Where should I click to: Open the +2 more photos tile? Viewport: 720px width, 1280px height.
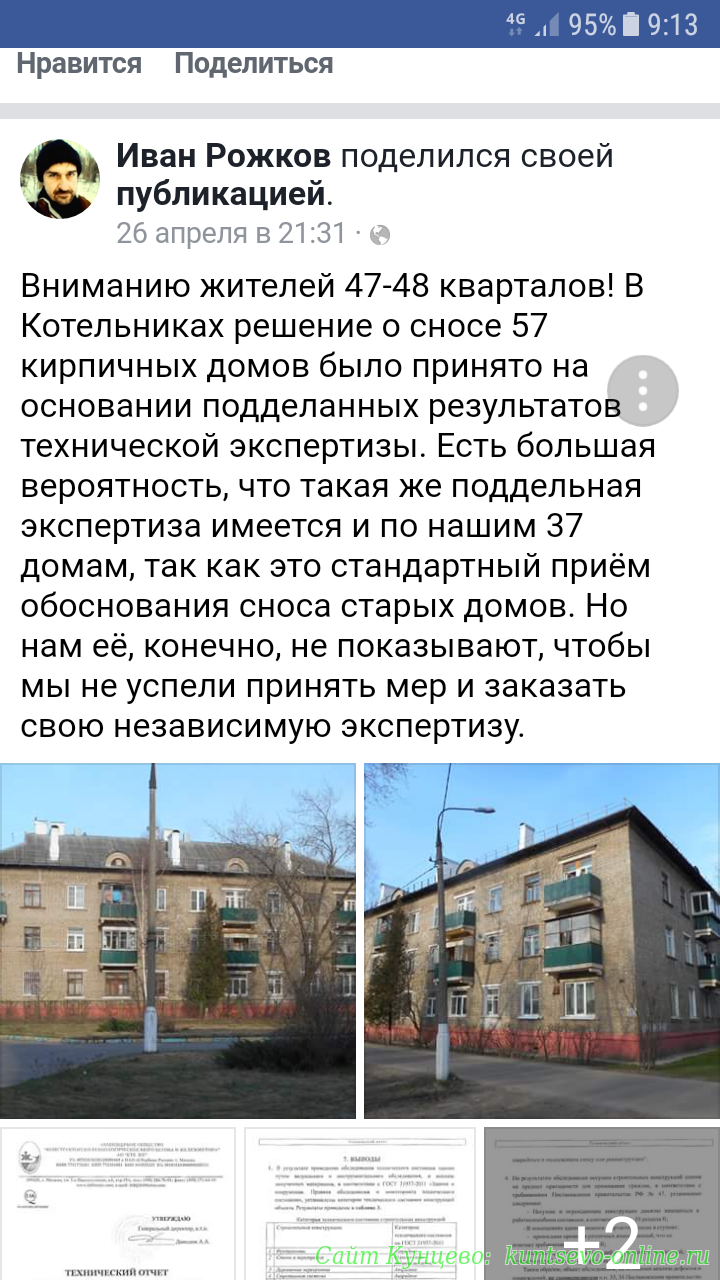[602, 1204]
